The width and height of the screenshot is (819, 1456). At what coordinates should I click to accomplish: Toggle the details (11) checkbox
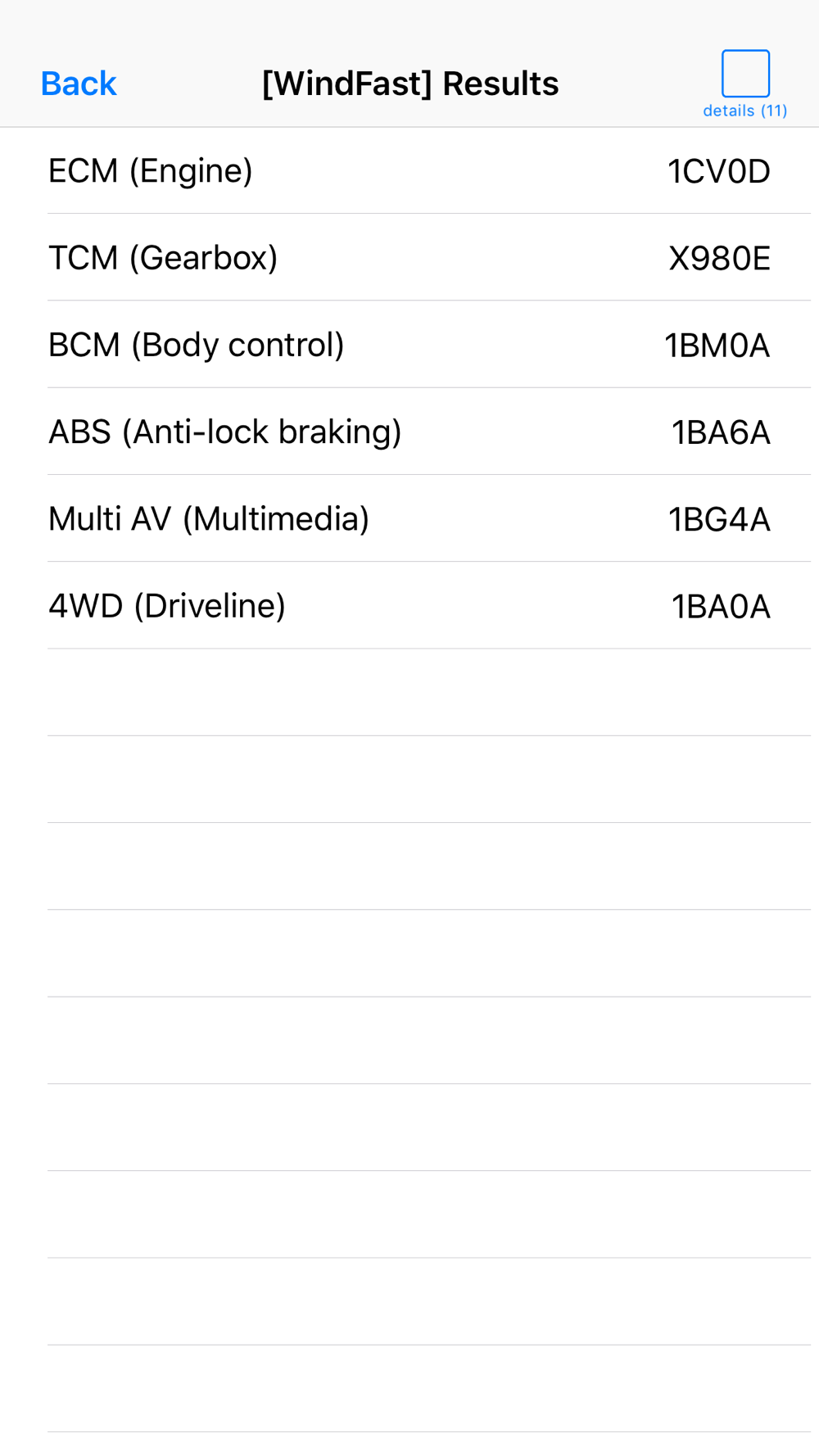744,84
